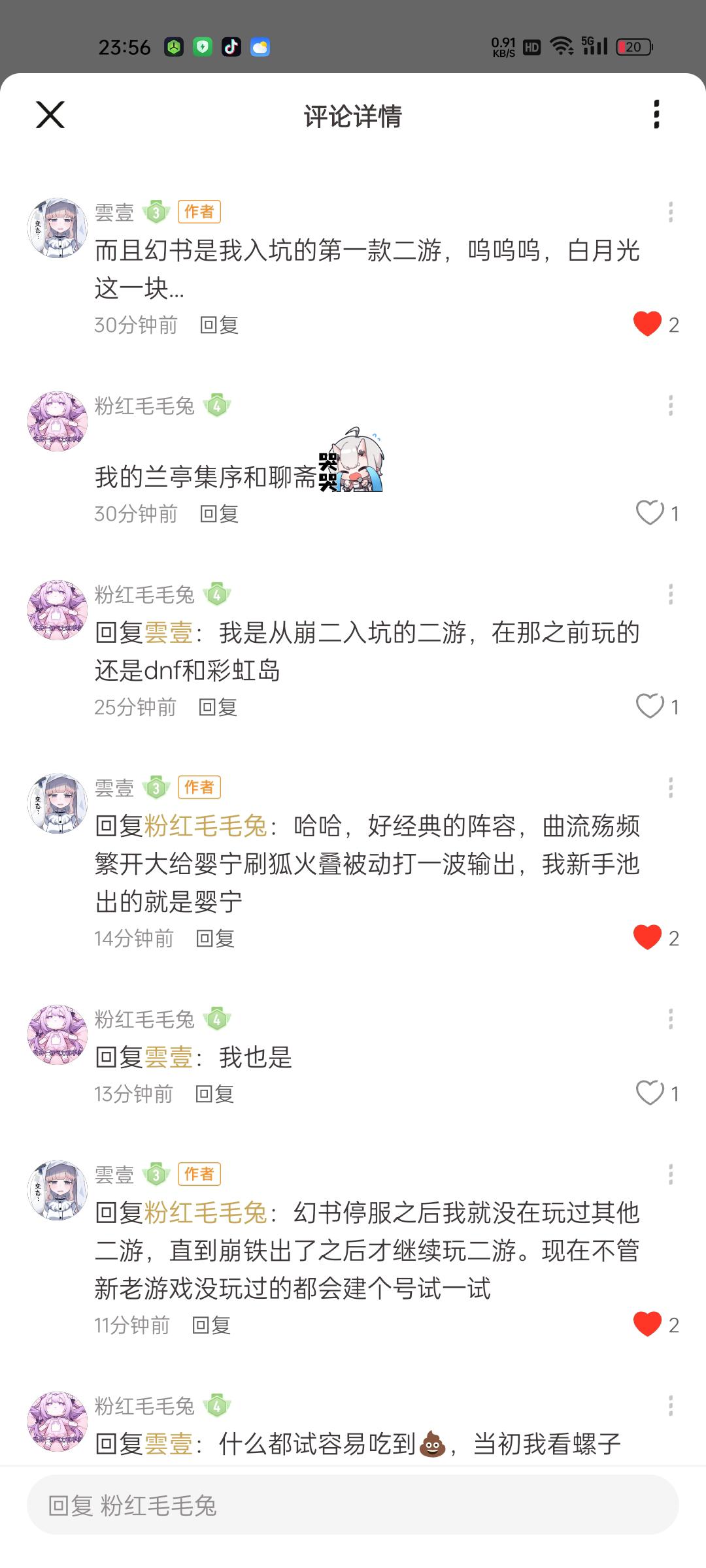Screen dimensions: 706x1568
Task: Open the overflow menu beside 评论详情
Action: coord(656,115)
